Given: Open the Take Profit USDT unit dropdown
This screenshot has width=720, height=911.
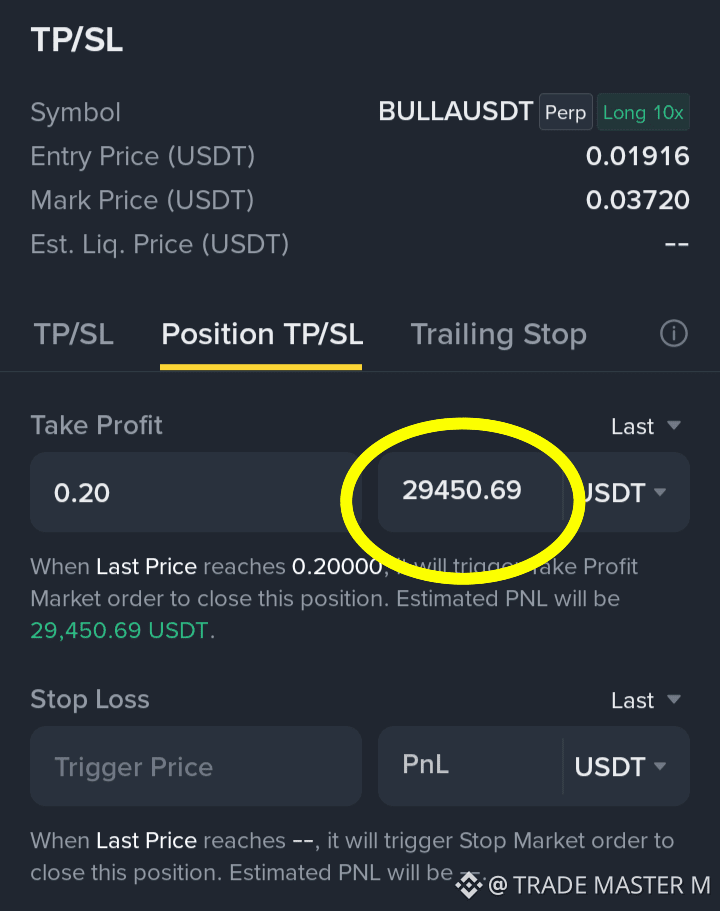Looking at the screenshot, I should (626, 493).
